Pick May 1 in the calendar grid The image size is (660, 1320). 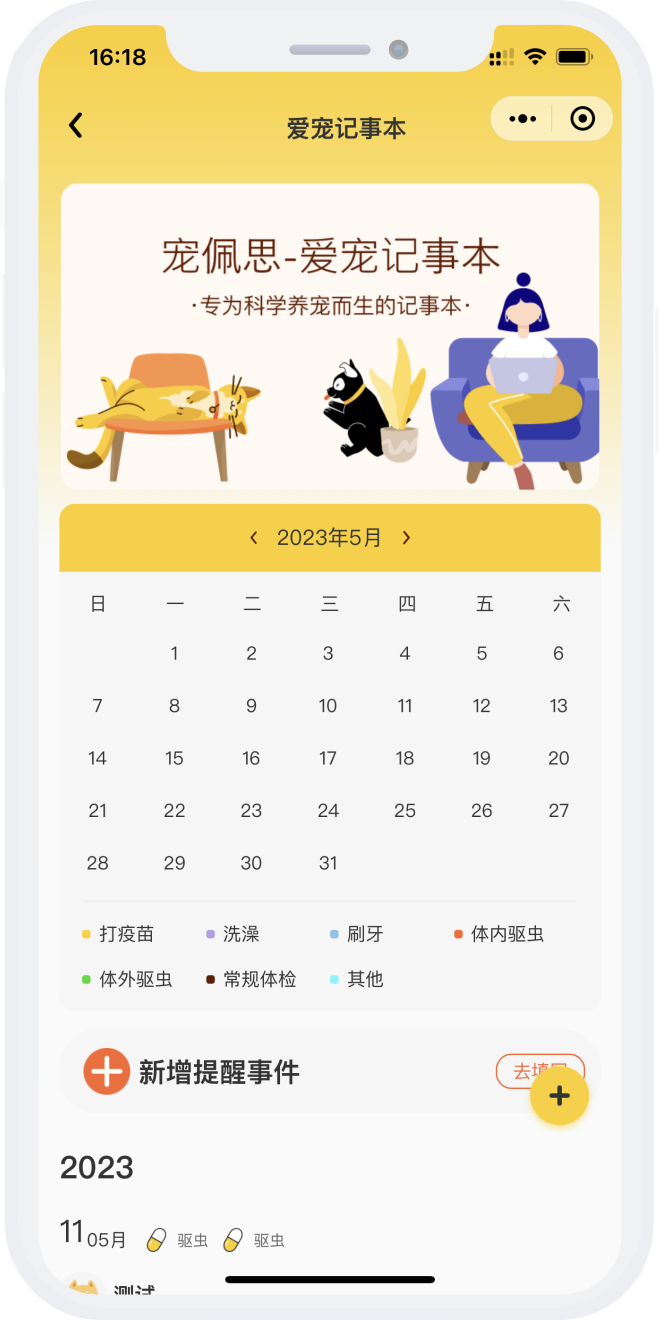[x=174, y=654]
